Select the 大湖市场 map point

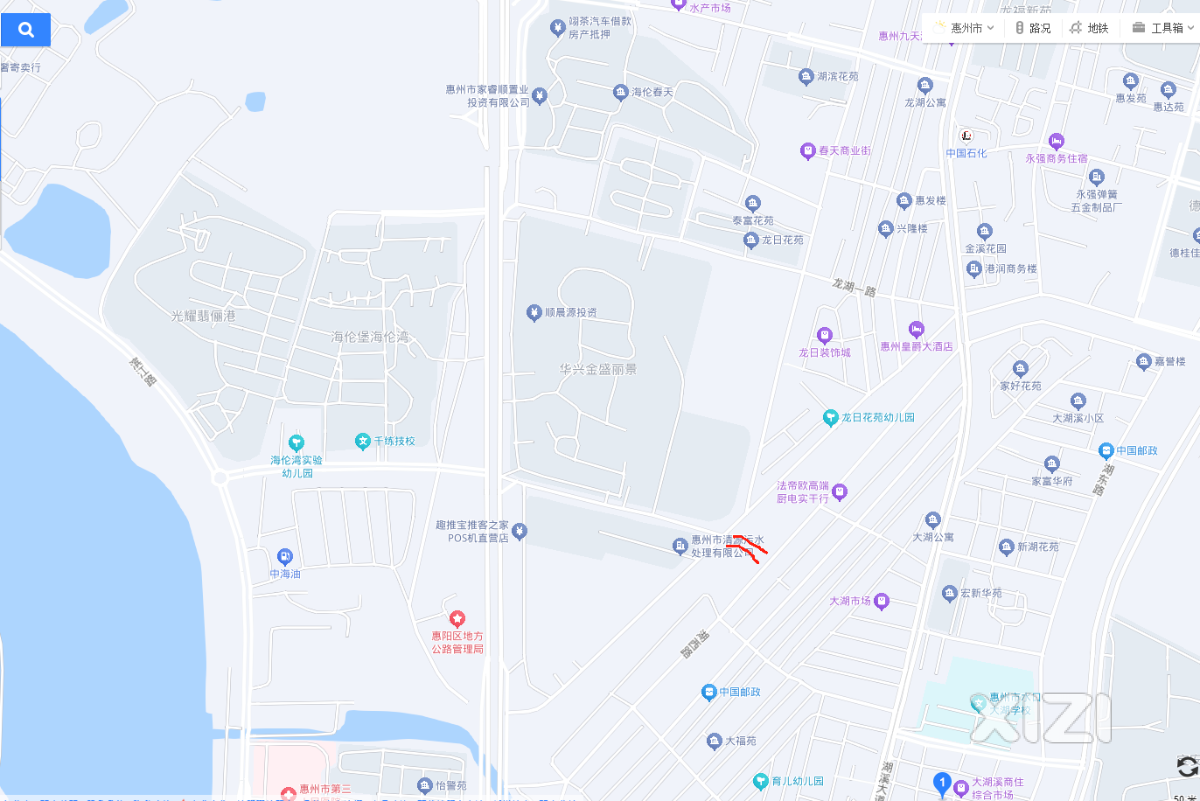882,601
